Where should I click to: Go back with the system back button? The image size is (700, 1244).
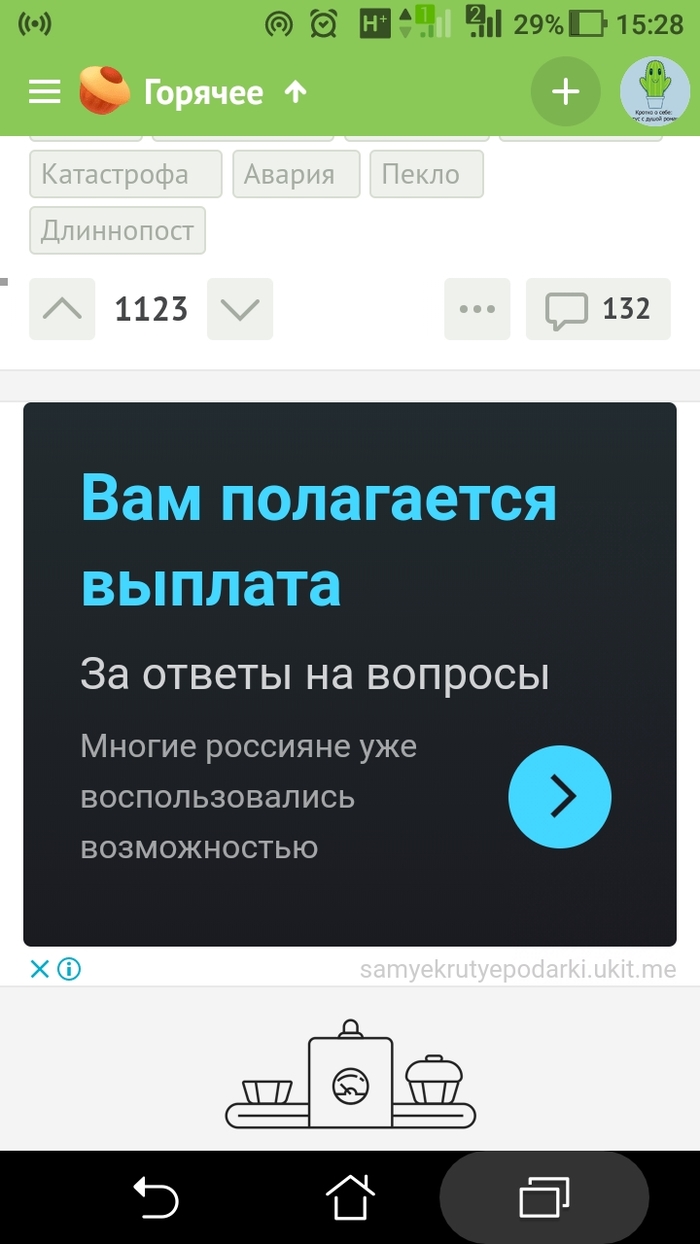pyautogui.click(x=156, y=1197)
